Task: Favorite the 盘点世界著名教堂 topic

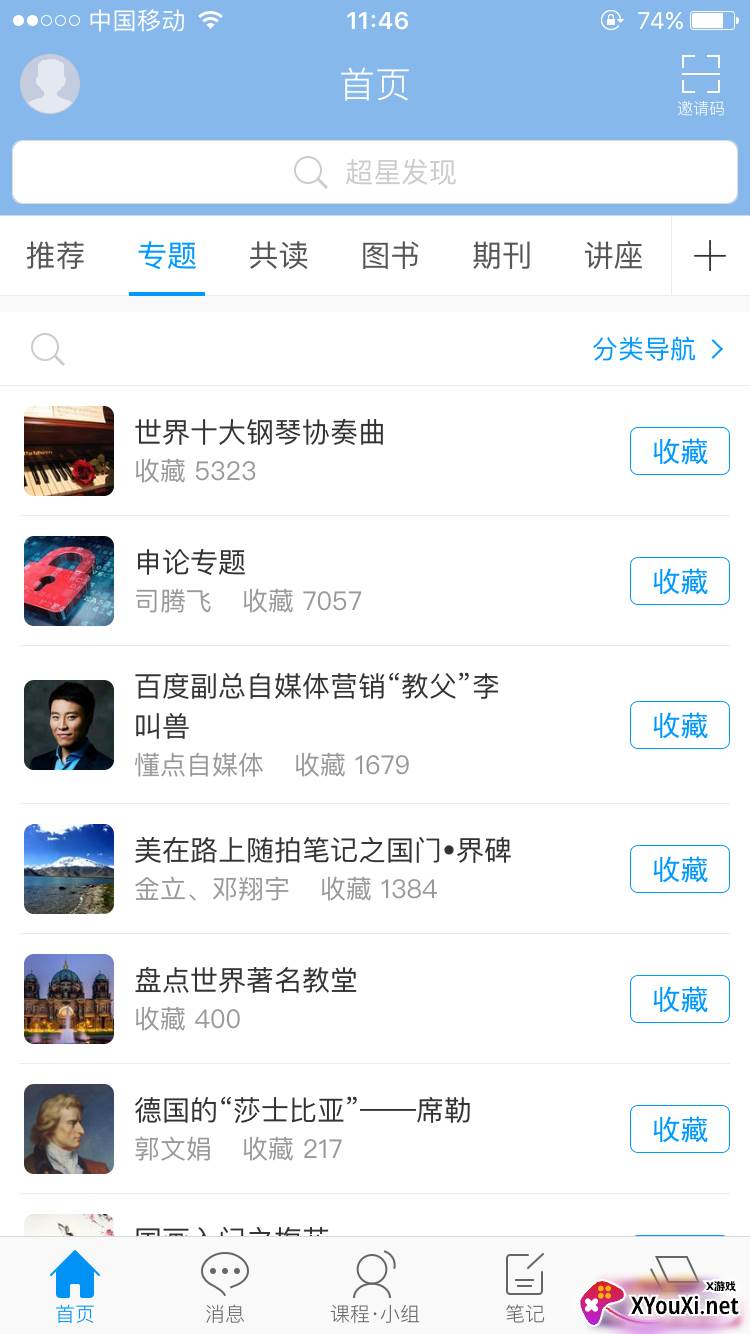Action: click(x=679, y=999)
